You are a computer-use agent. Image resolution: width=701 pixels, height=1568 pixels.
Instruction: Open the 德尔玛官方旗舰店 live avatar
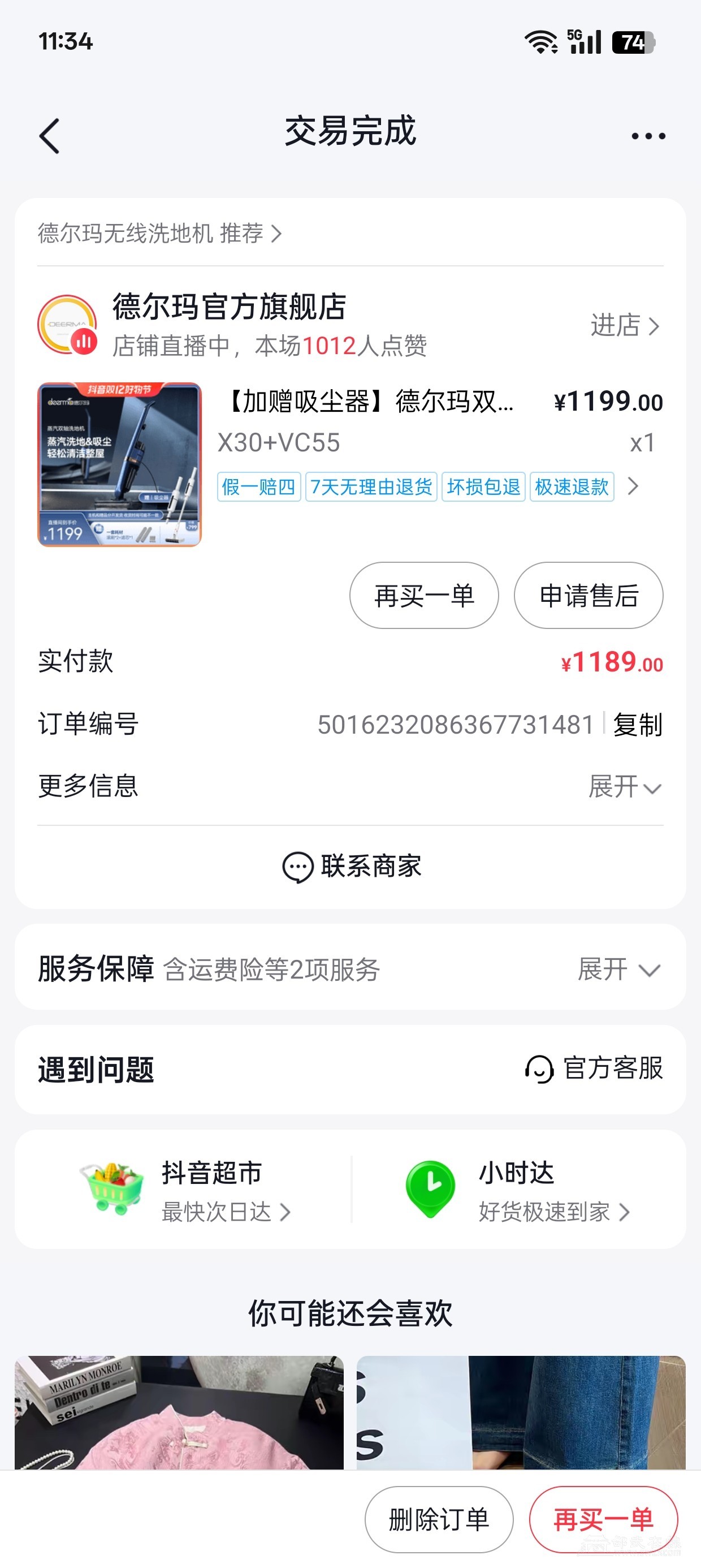click(67, 325)
